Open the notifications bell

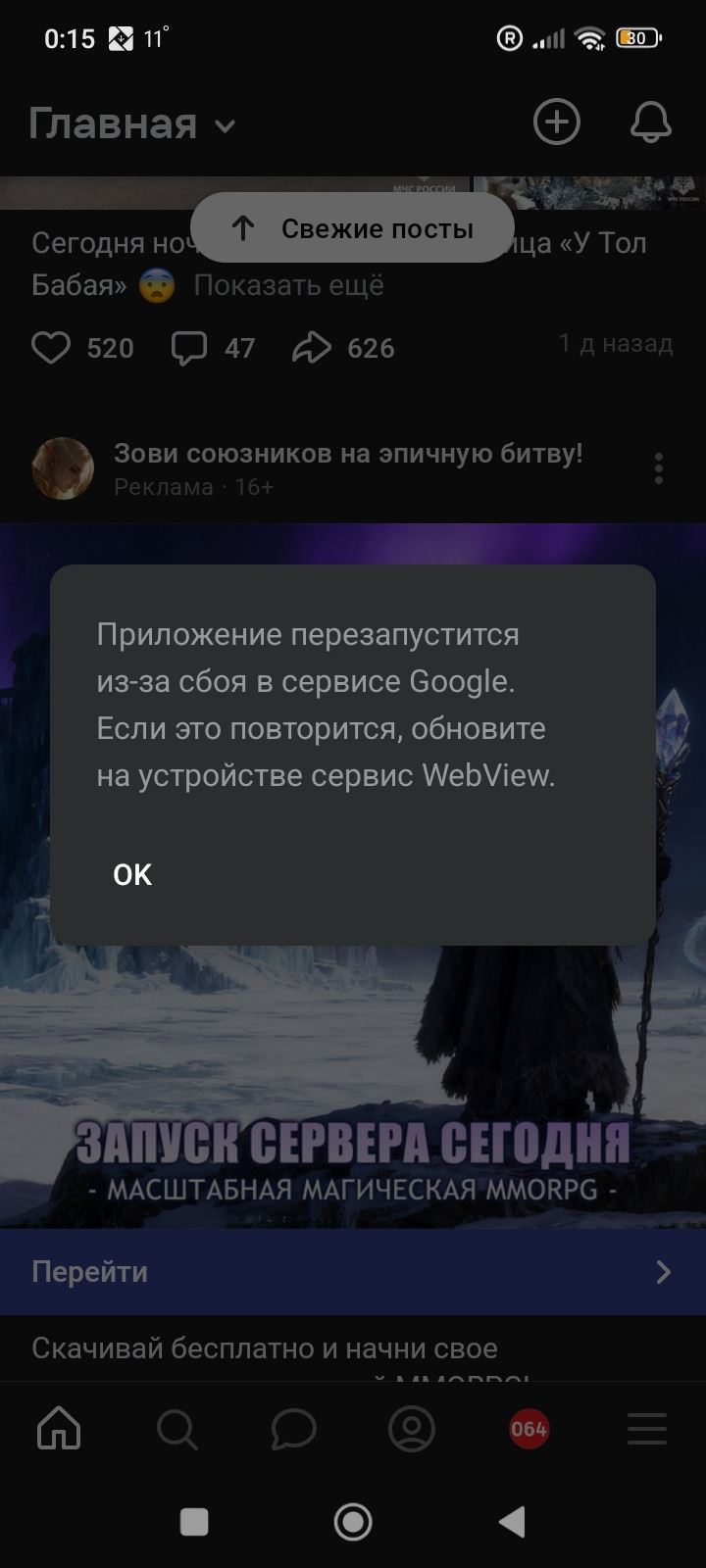(649, 122)
